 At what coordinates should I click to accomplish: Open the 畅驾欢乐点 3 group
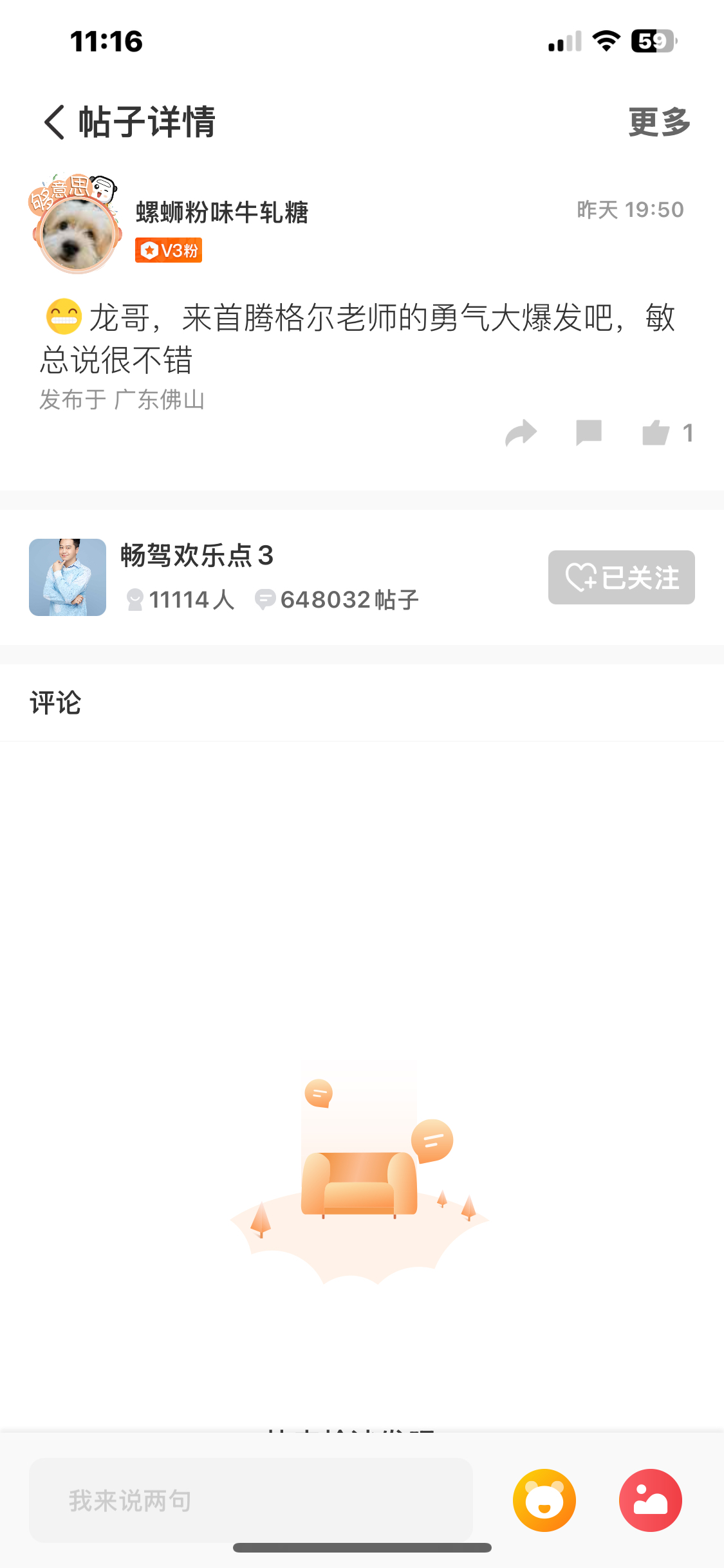[x=197, y=555]
